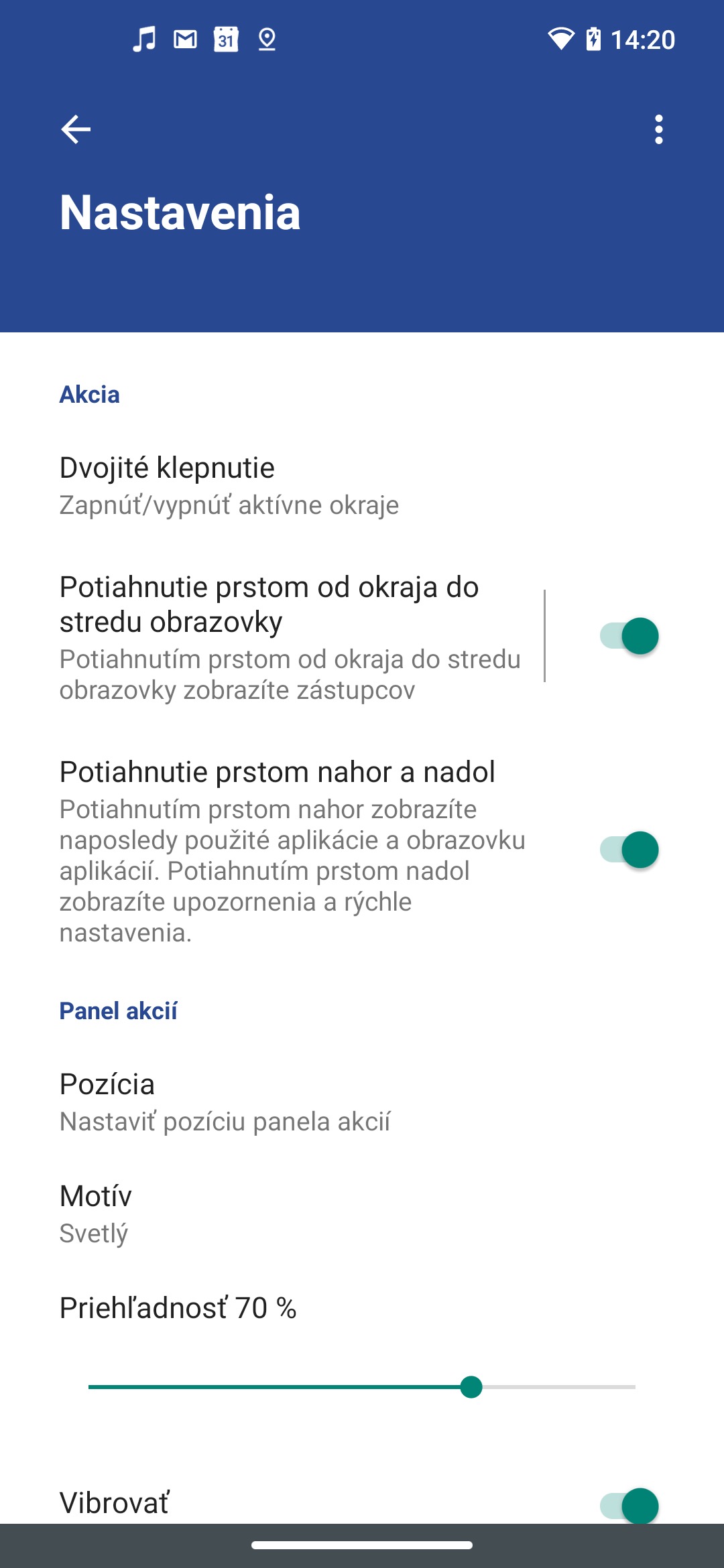Viewport: 724px width, 1568px height.
Task: Turn off the Vibrovať switch
Action: [629, 1506]
